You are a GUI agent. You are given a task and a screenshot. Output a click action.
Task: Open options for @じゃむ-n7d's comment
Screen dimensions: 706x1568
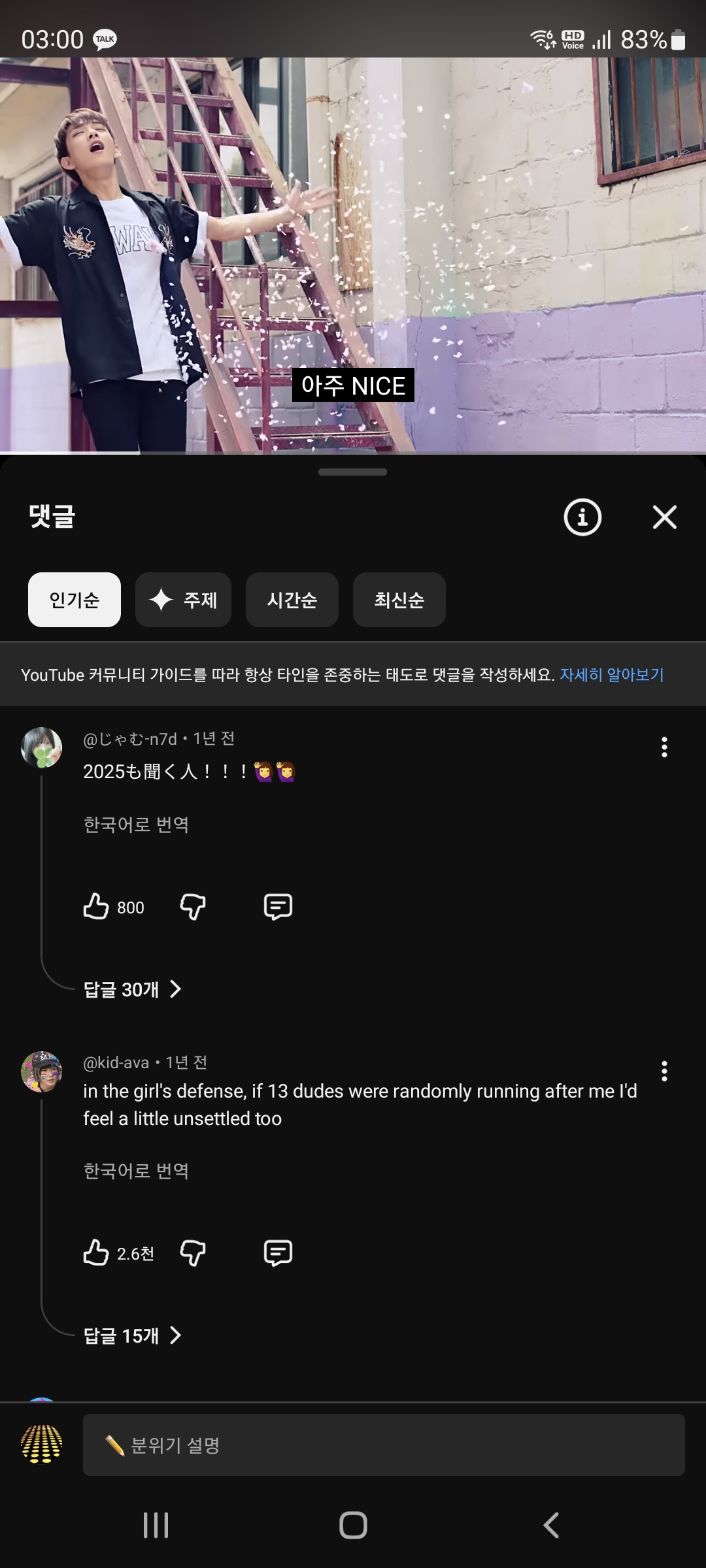click(x=664, y=747)
